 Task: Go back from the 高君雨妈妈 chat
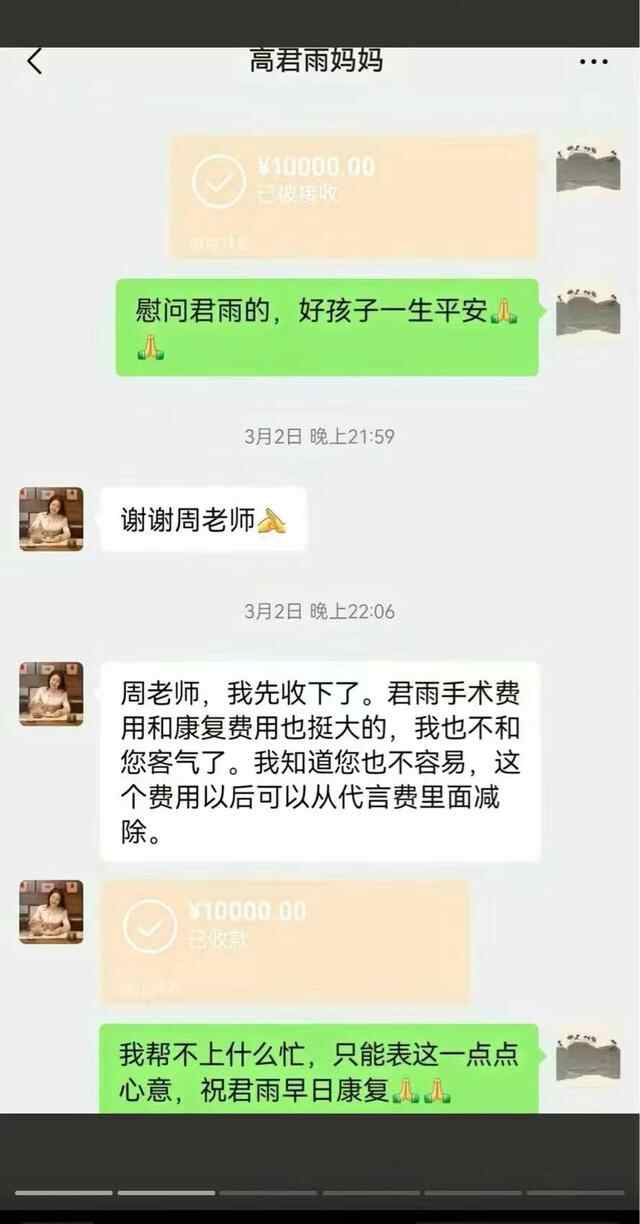click(34, 62)
